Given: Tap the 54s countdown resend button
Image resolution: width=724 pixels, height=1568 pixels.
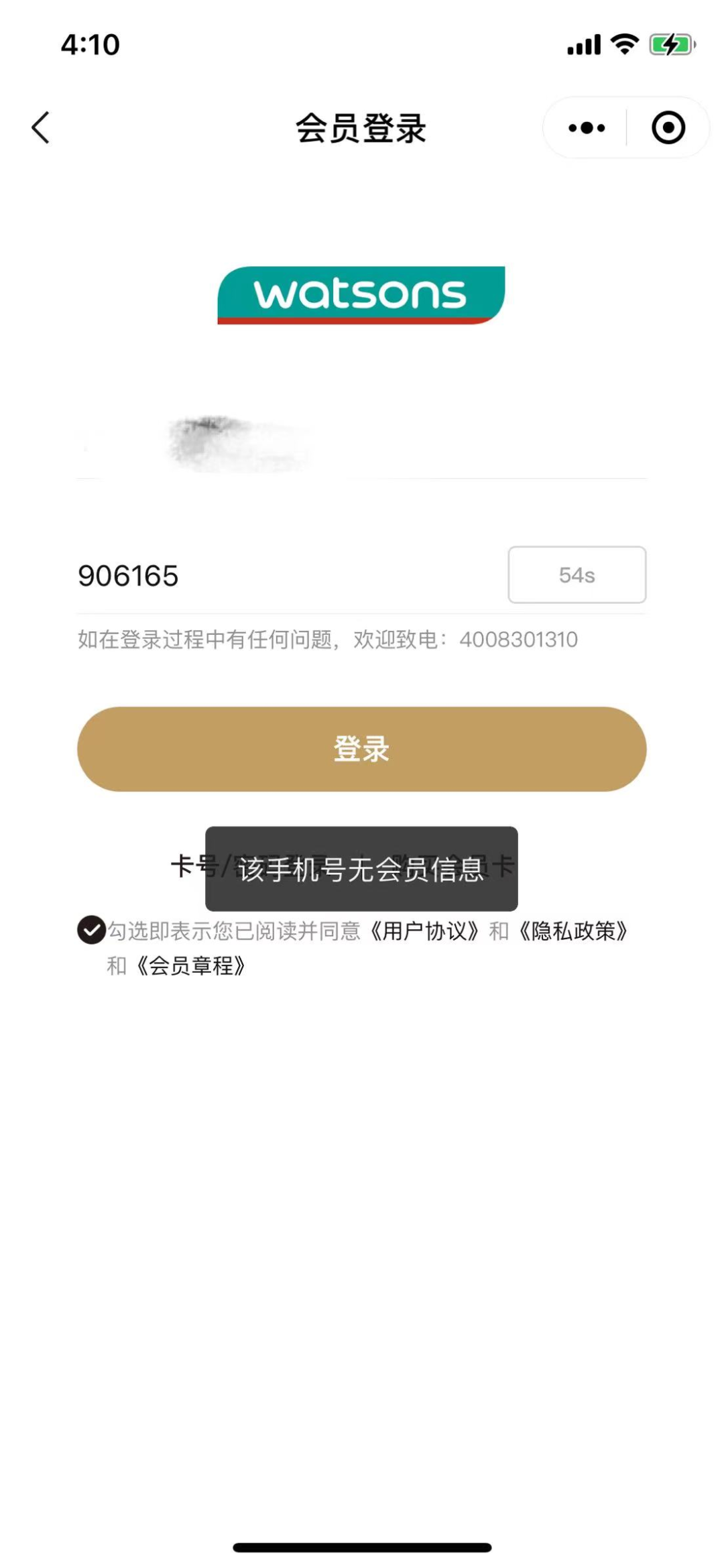Looking at the screenshot, I should [577, 575].
